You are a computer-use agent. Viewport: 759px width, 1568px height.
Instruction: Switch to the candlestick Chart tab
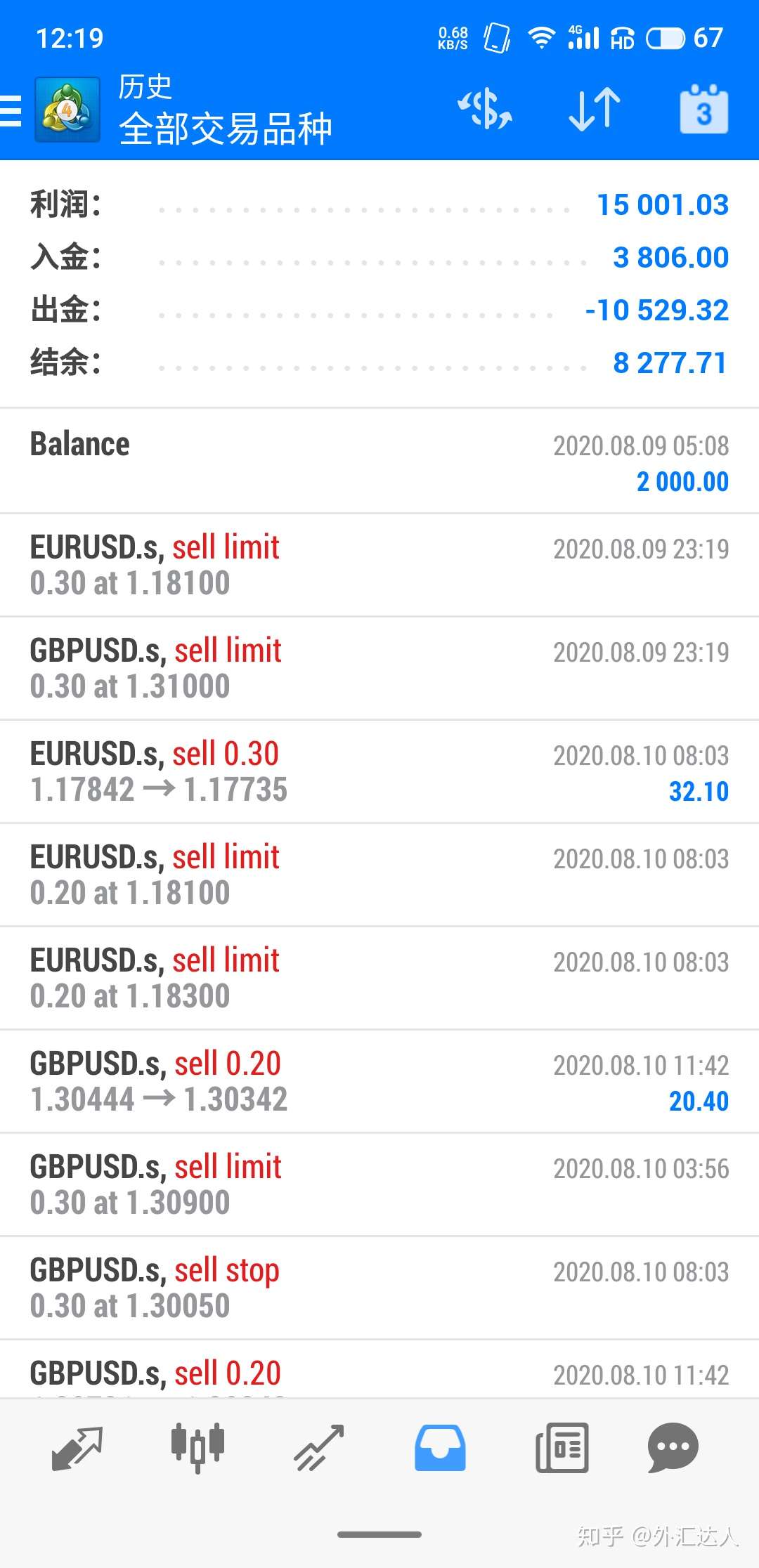[197, 1448]
